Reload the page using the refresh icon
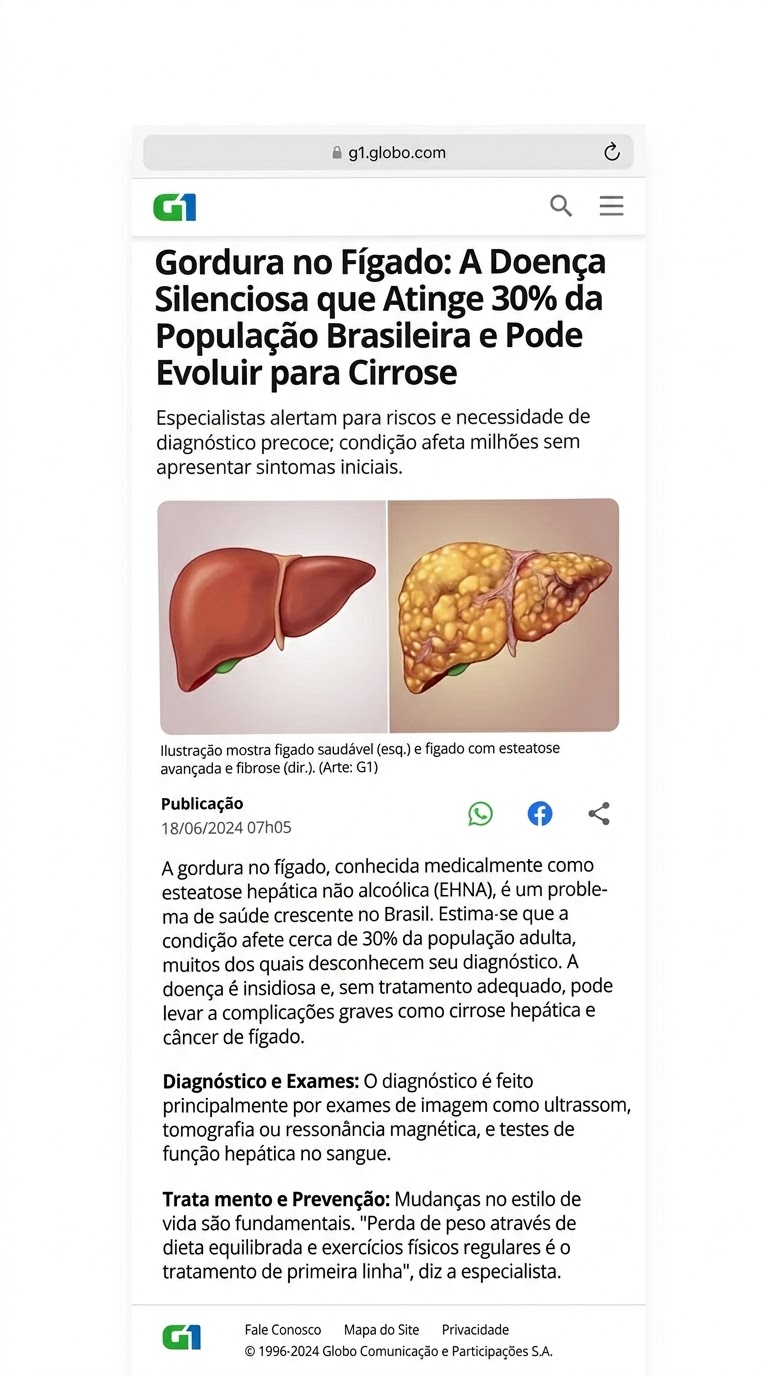This screenshot has height=1376, width=768. click(x=611, y=152)
